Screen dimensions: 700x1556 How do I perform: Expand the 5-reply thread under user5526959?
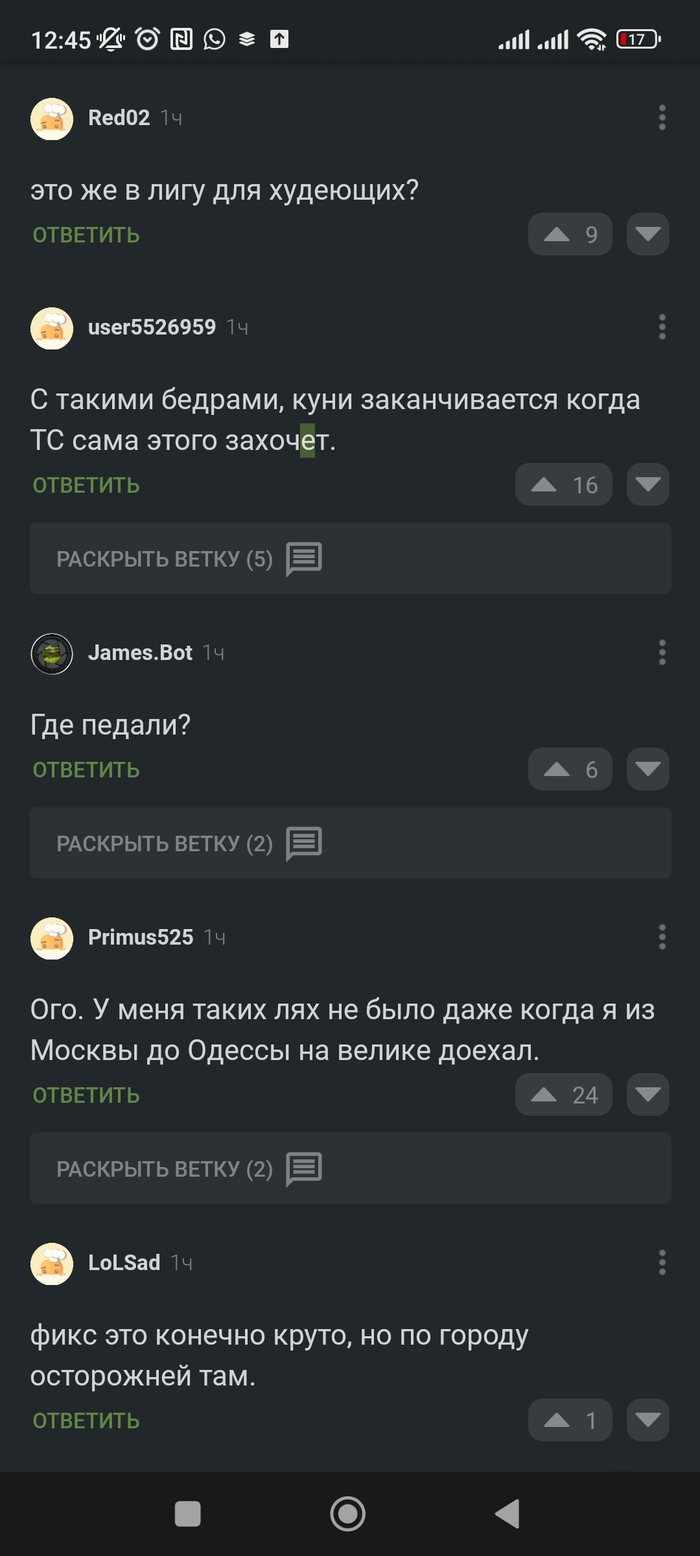click(x=350, y=558)
